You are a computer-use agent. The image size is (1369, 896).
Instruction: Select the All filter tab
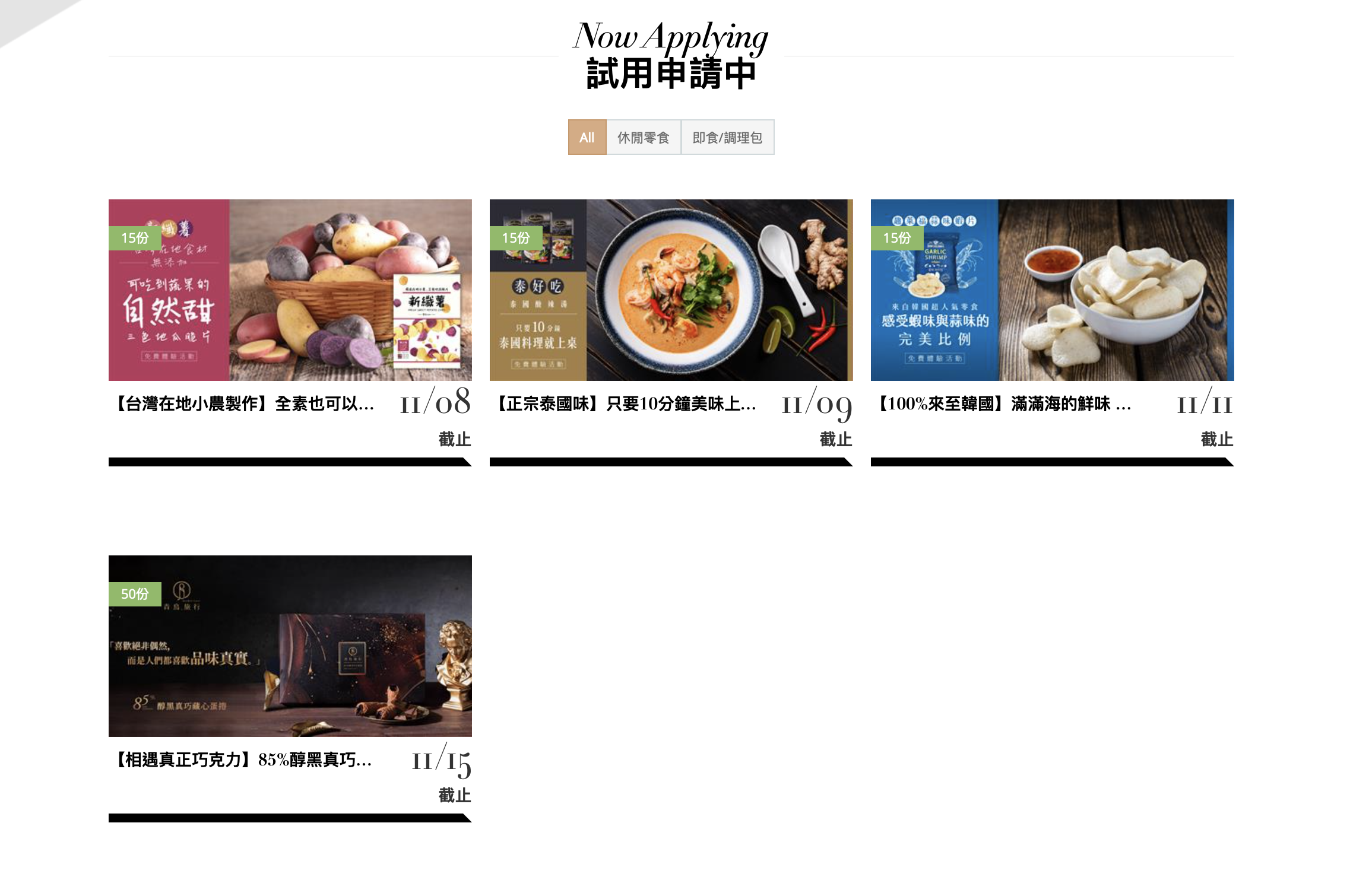587,138
